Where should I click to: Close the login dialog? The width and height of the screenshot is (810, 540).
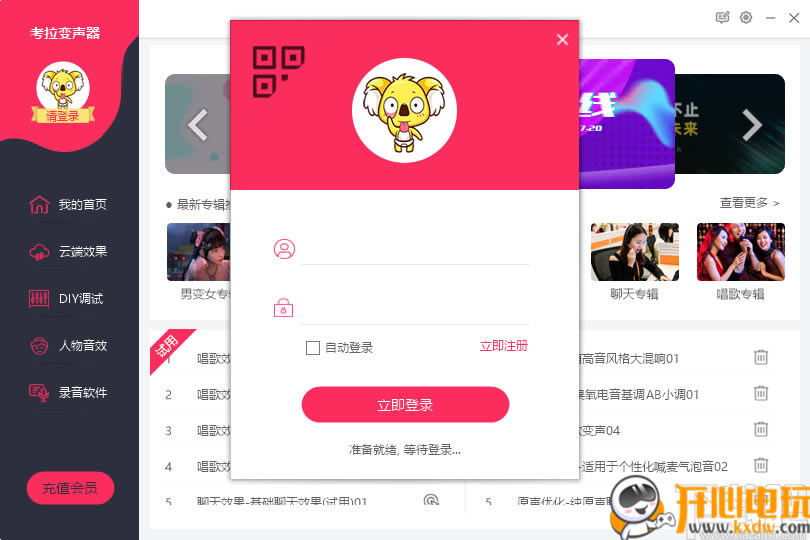[562, 40]
